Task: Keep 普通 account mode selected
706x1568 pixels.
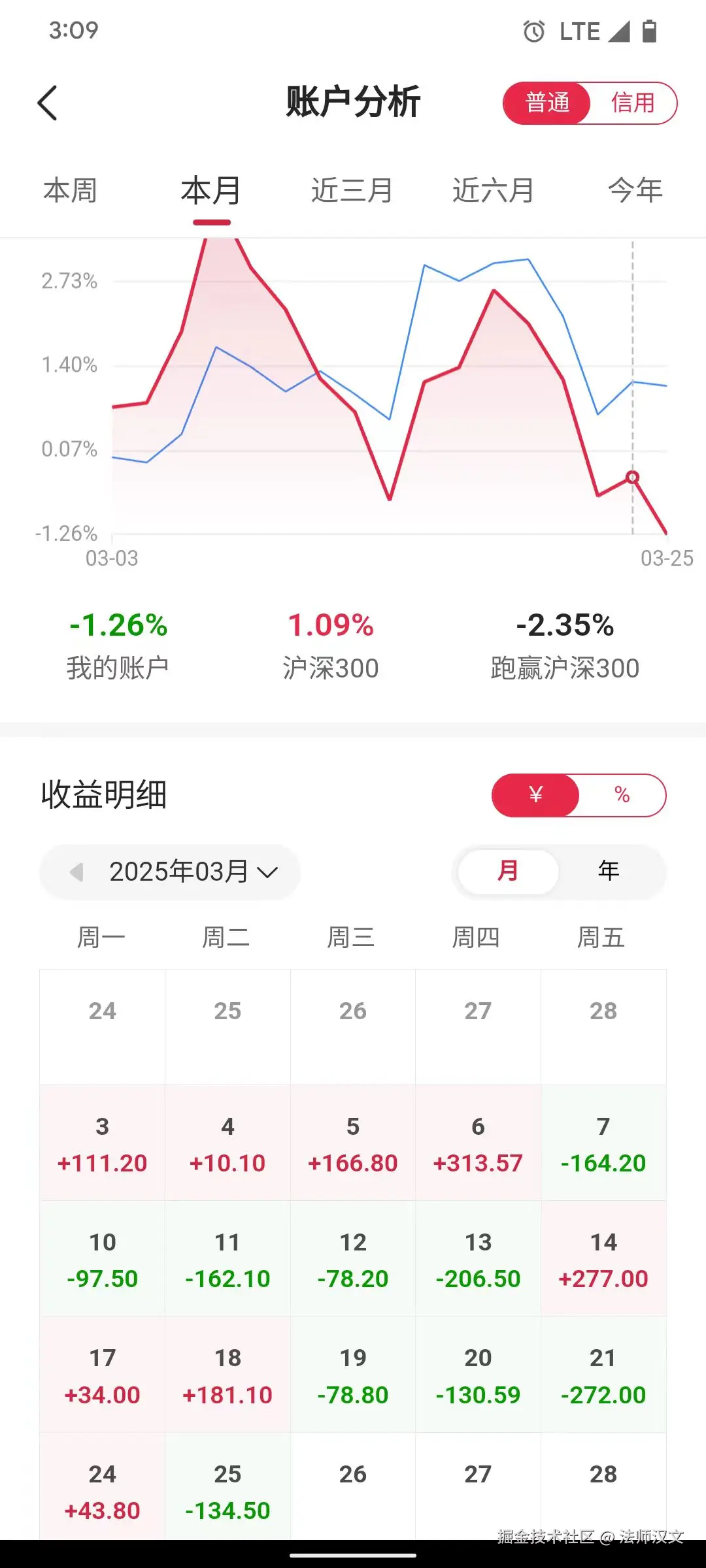Action: 547,103
